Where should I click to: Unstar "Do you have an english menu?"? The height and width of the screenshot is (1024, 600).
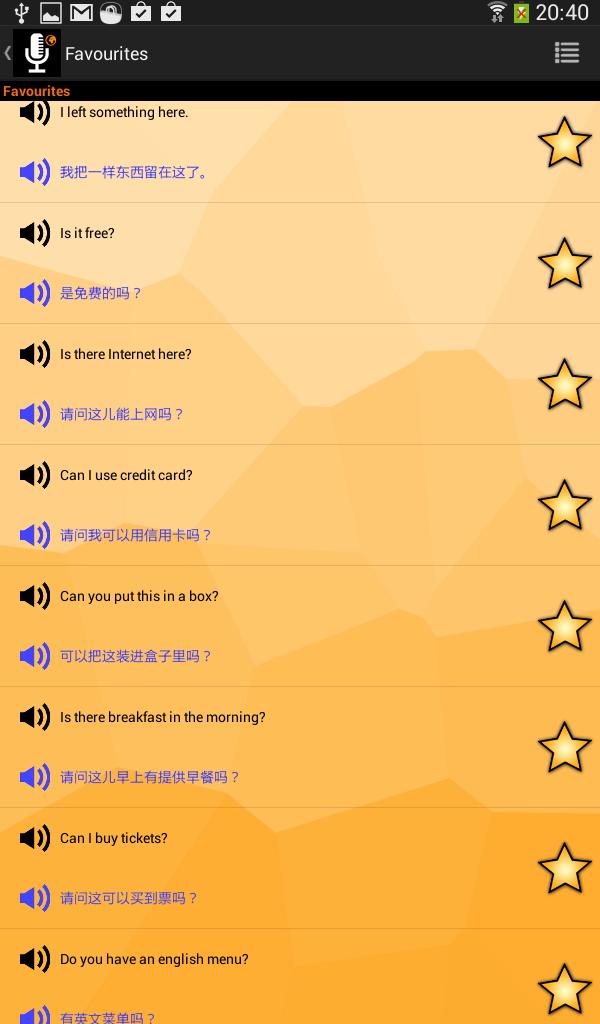pyautogui.click(x=565, y=990)
